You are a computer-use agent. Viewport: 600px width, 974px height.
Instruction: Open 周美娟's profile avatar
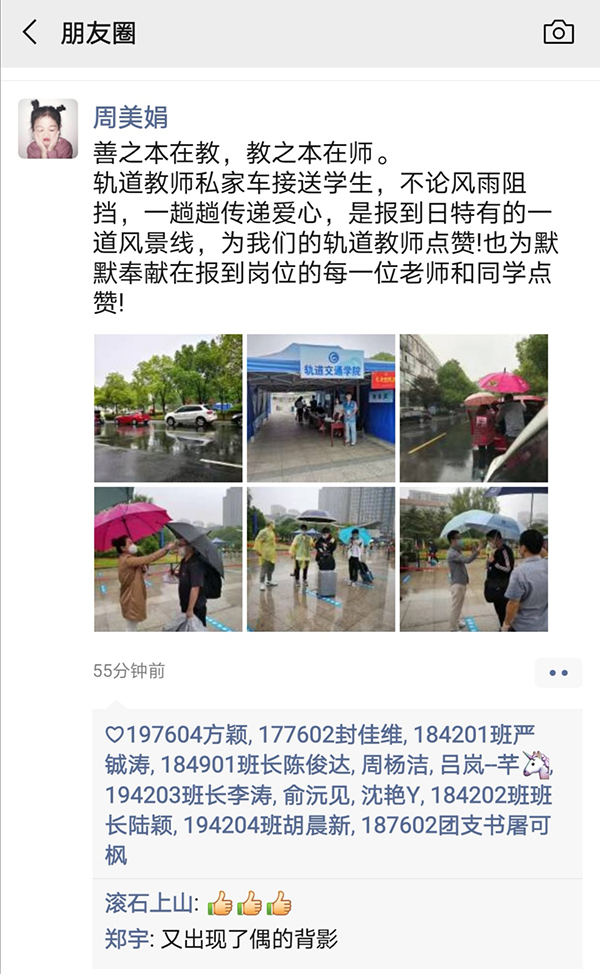click(x=48, y=129)
